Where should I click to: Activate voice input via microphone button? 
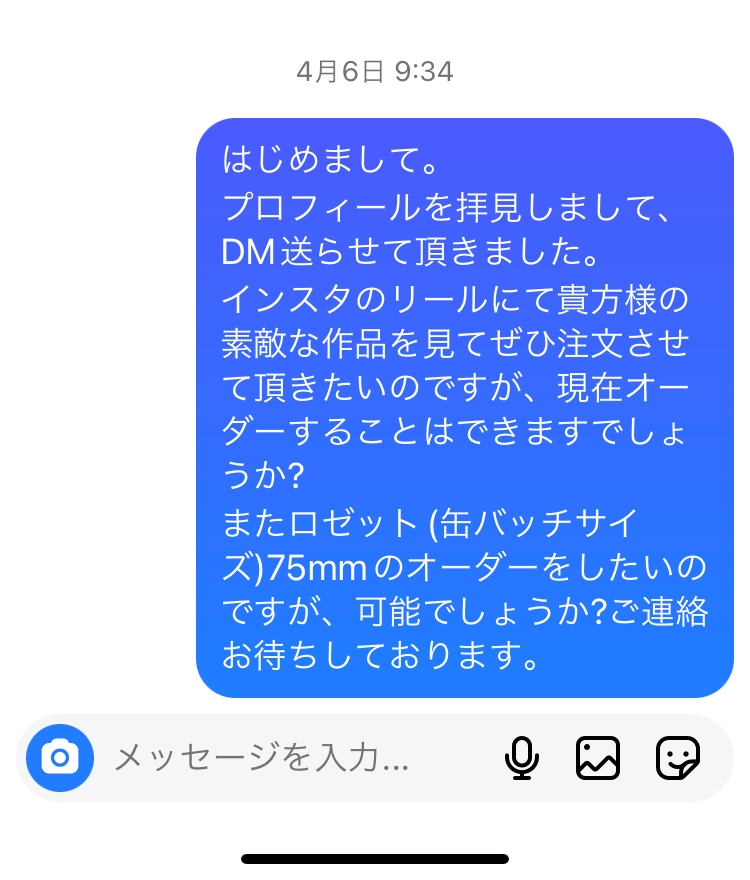tap(522, 758)
